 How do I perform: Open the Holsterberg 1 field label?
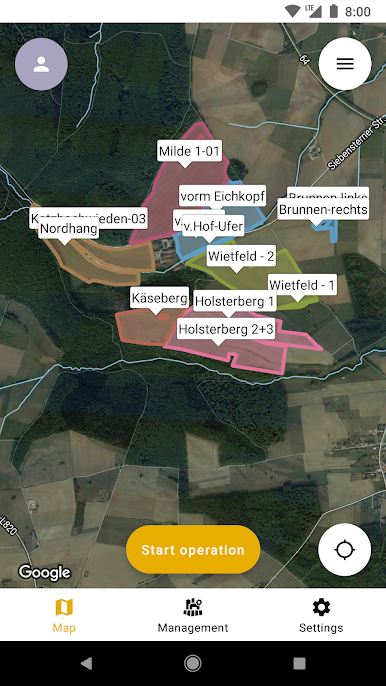pyautogui.click(x=235, y=301)
